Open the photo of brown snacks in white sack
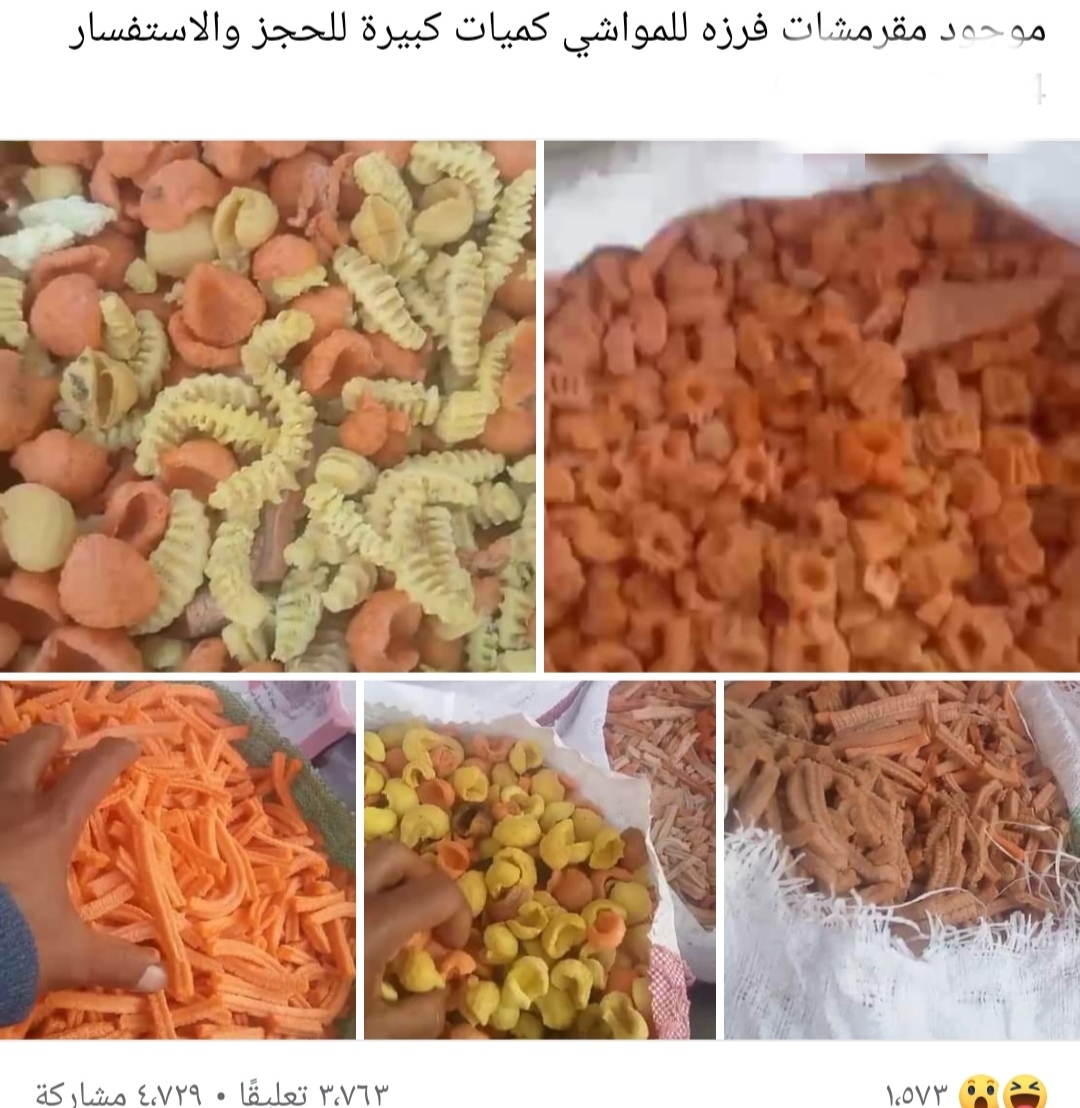Viewport: 1080px width, 1108px height. (902, 860)
